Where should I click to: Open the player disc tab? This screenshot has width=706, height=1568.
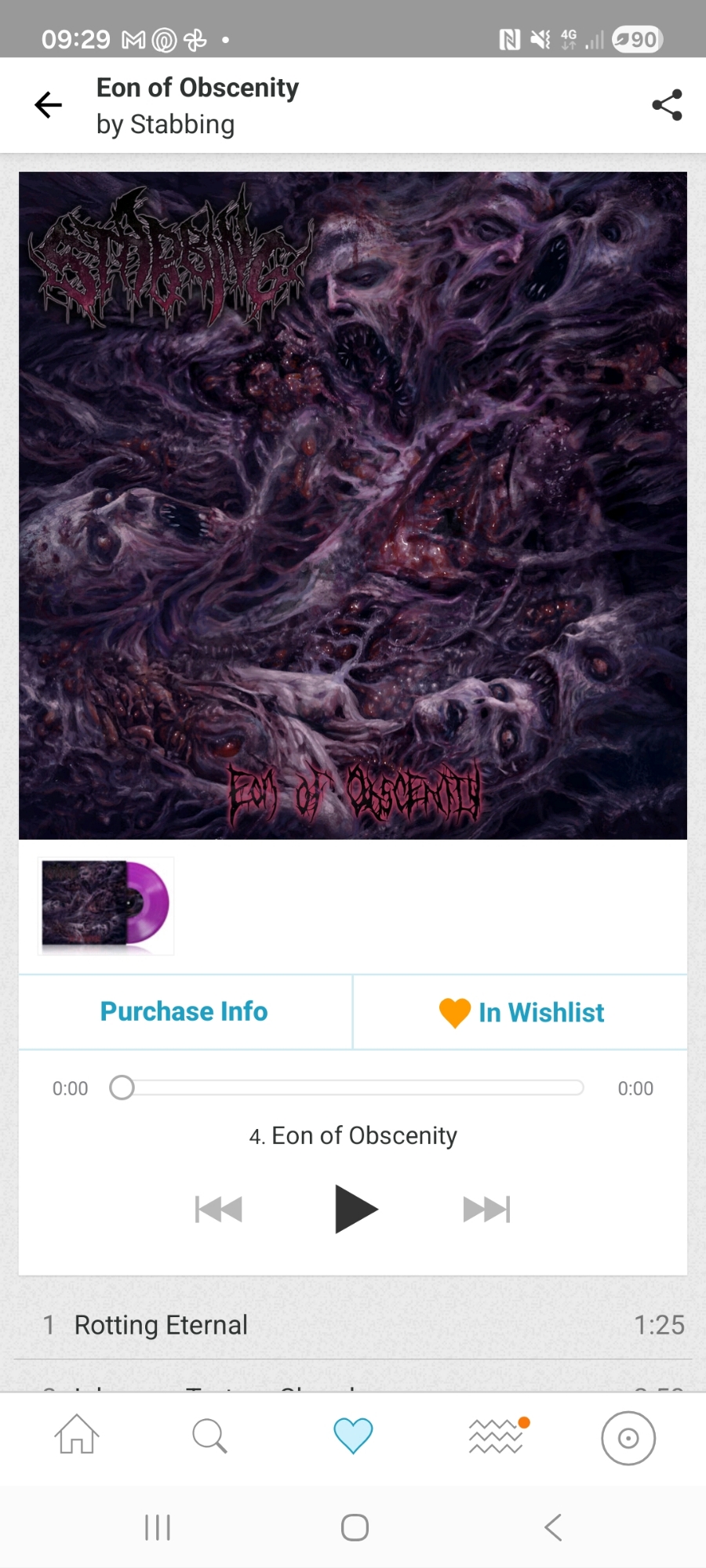pyautogui.click(x=628, y=1438)
